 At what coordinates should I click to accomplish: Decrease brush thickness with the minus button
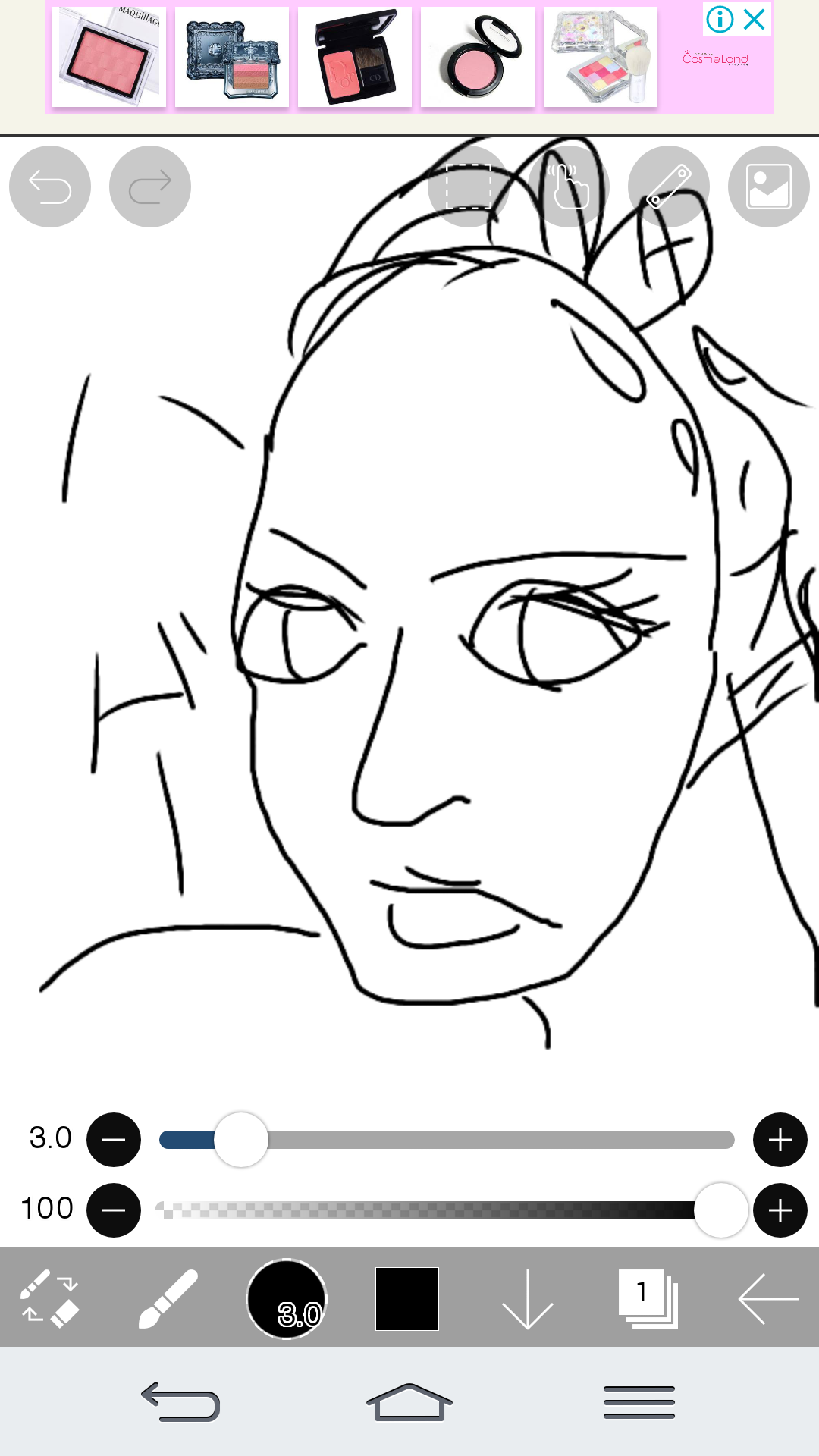pos(114,1140)
